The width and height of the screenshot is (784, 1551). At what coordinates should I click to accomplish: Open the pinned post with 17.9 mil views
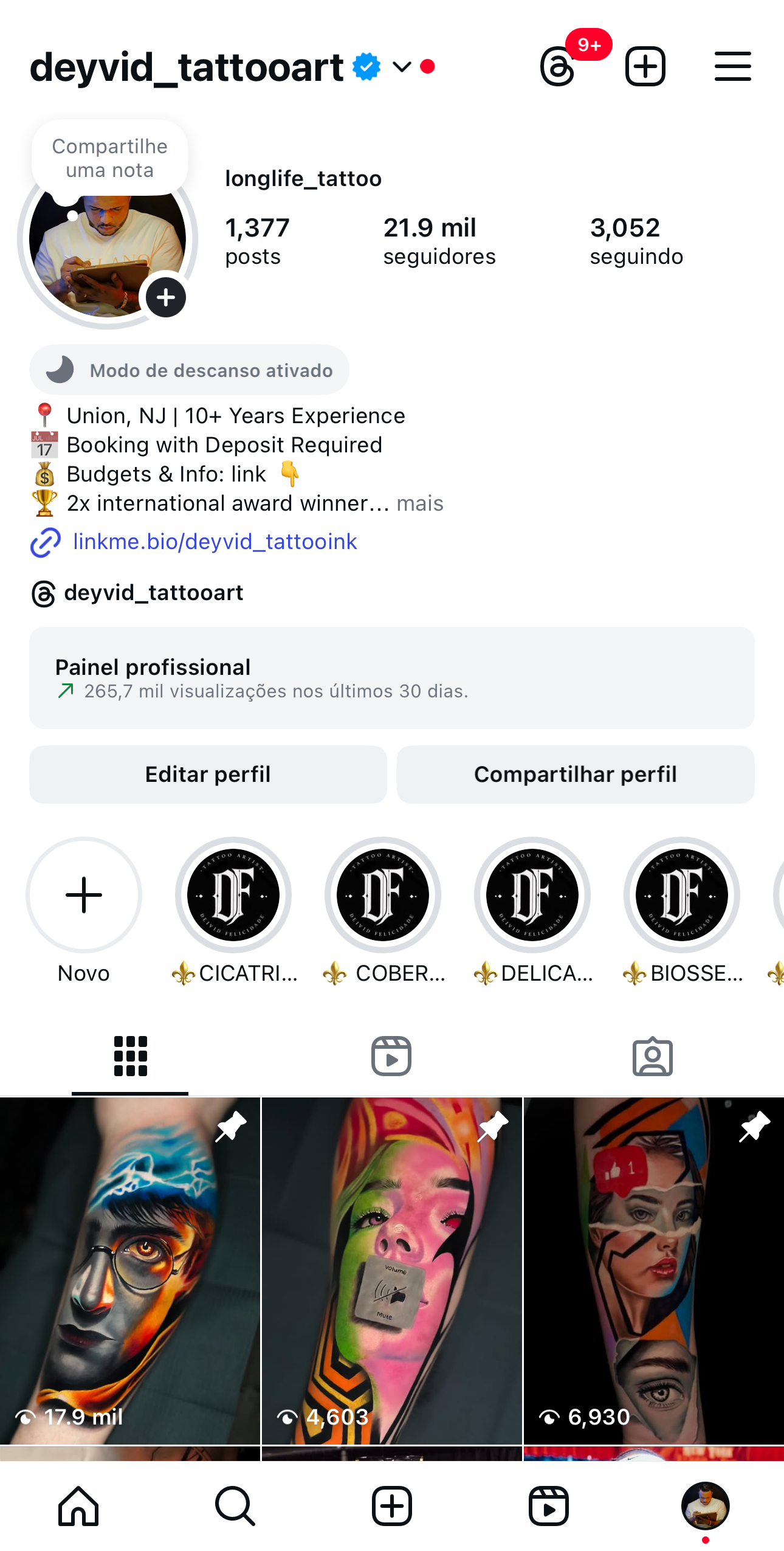point(130,1269)
